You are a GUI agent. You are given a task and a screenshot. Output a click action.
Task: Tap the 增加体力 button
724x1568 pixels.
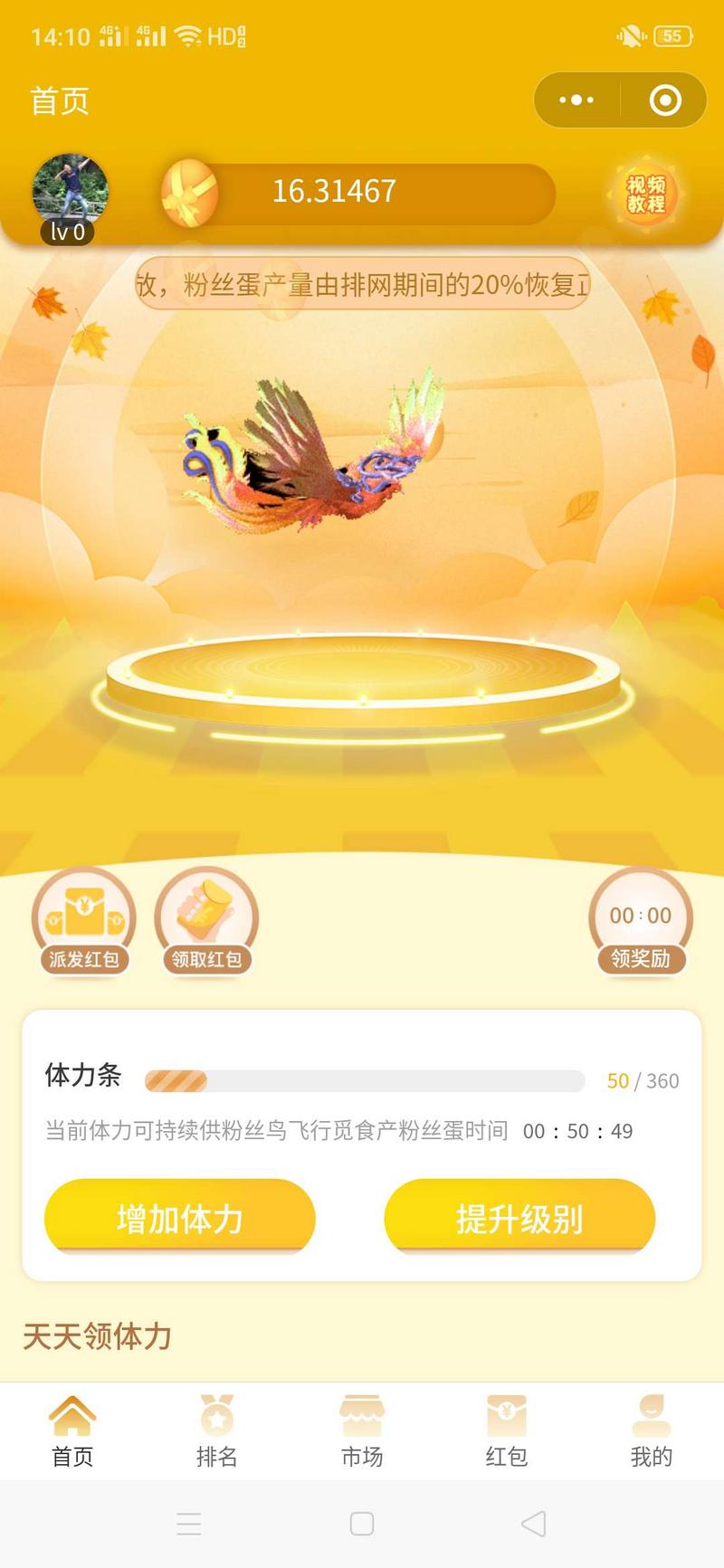click(x=180, y=1218)
